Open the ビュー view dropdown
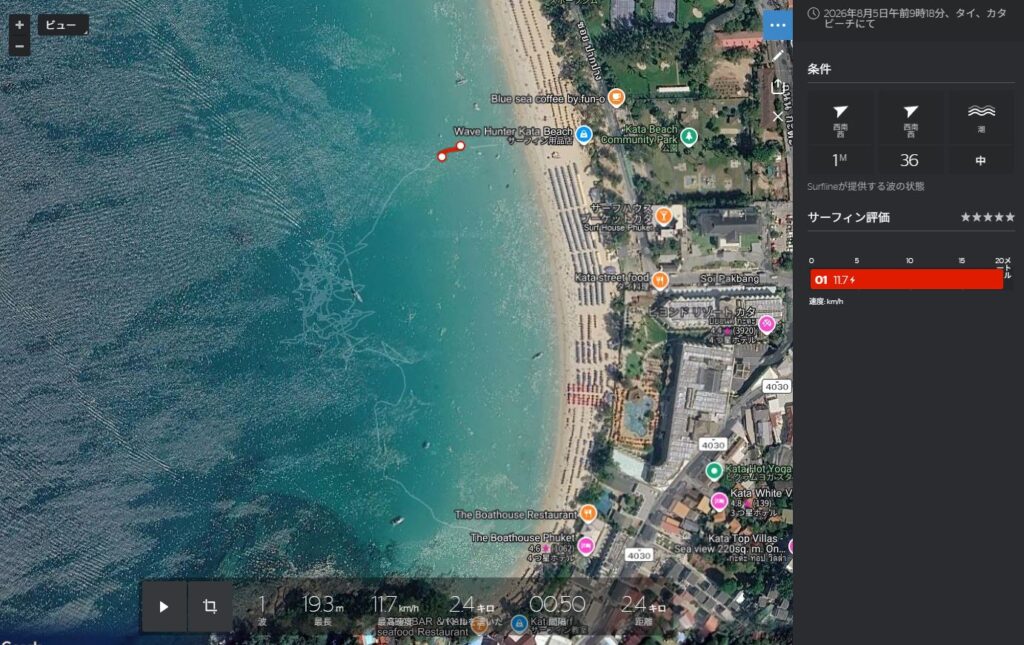The height and width of the screenshot is (645, 1024). point(63,25)
